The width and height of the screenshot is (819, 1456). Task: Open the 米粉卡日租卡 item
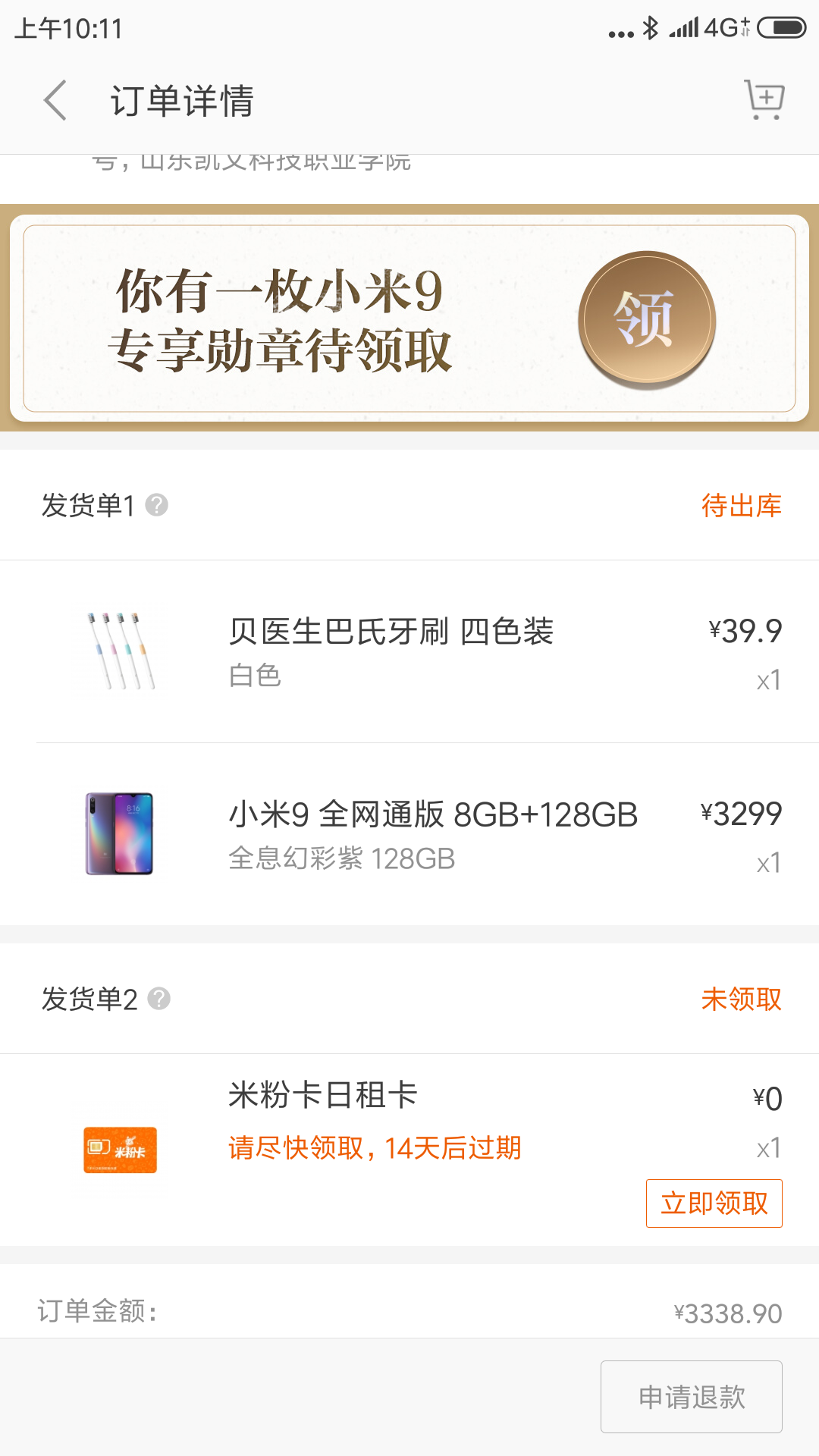point(323,1097)
